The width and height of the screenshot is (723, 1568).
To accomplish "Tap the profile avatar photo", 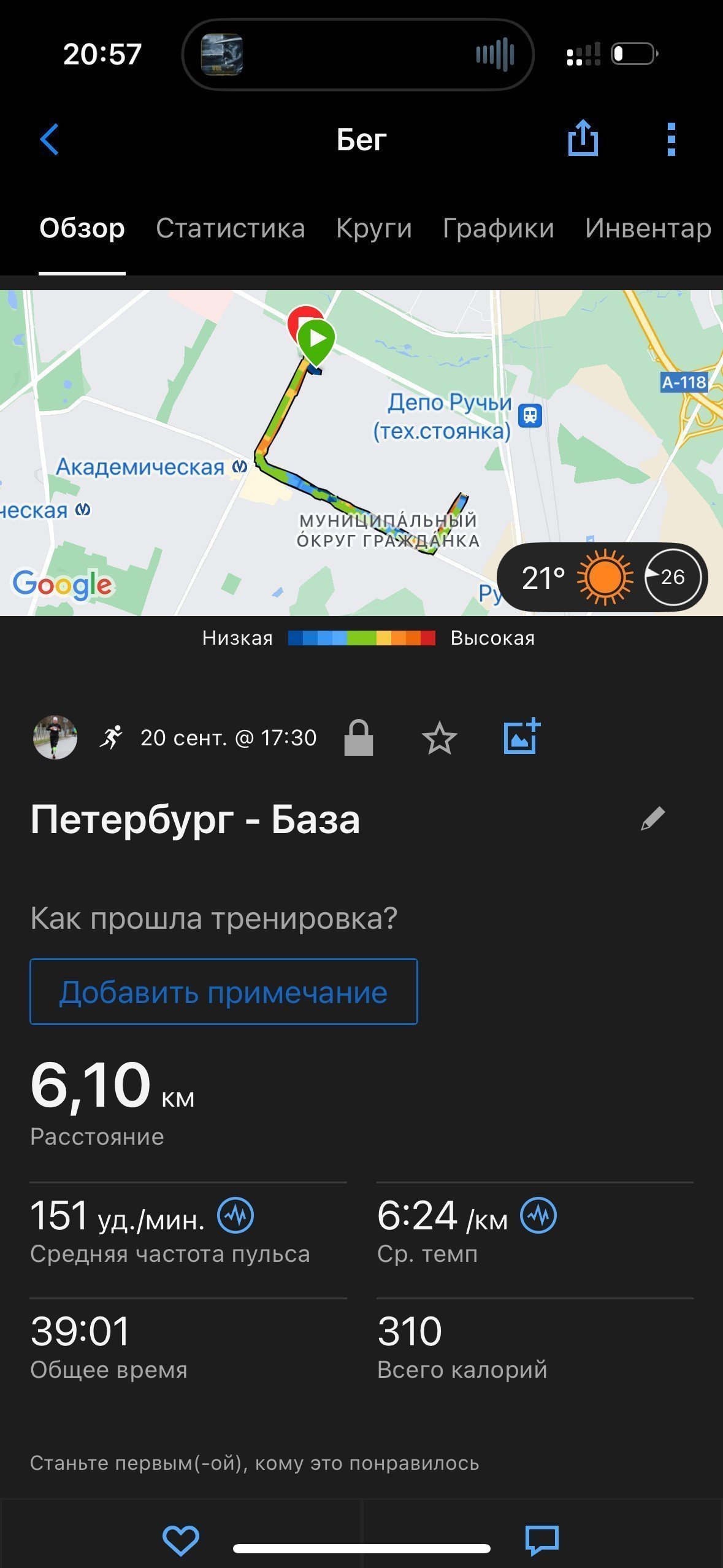I will pyautogui.click(x=55, y=737).
